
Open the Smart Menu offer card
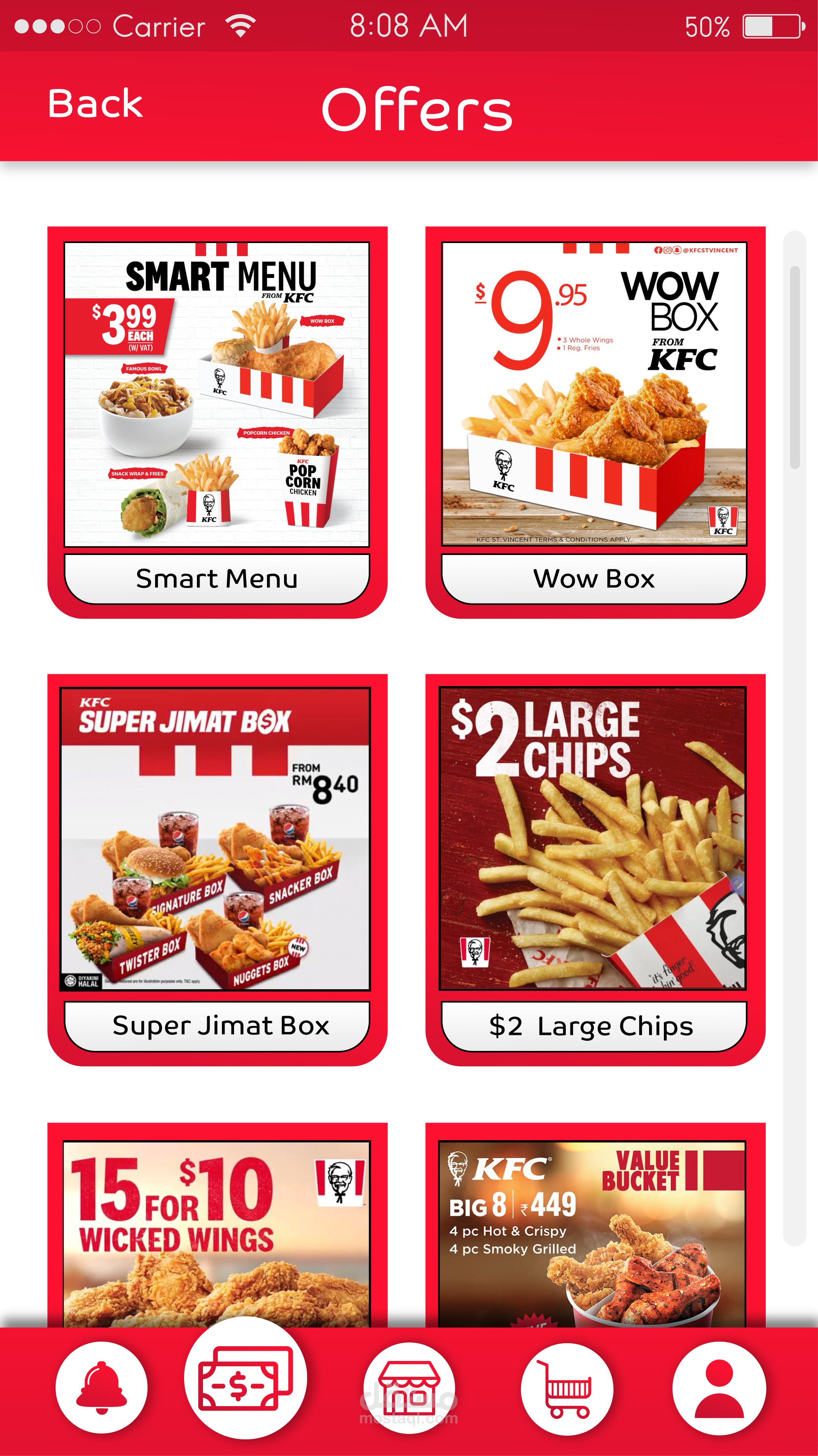pyautogui.click(x=217, y=421)
